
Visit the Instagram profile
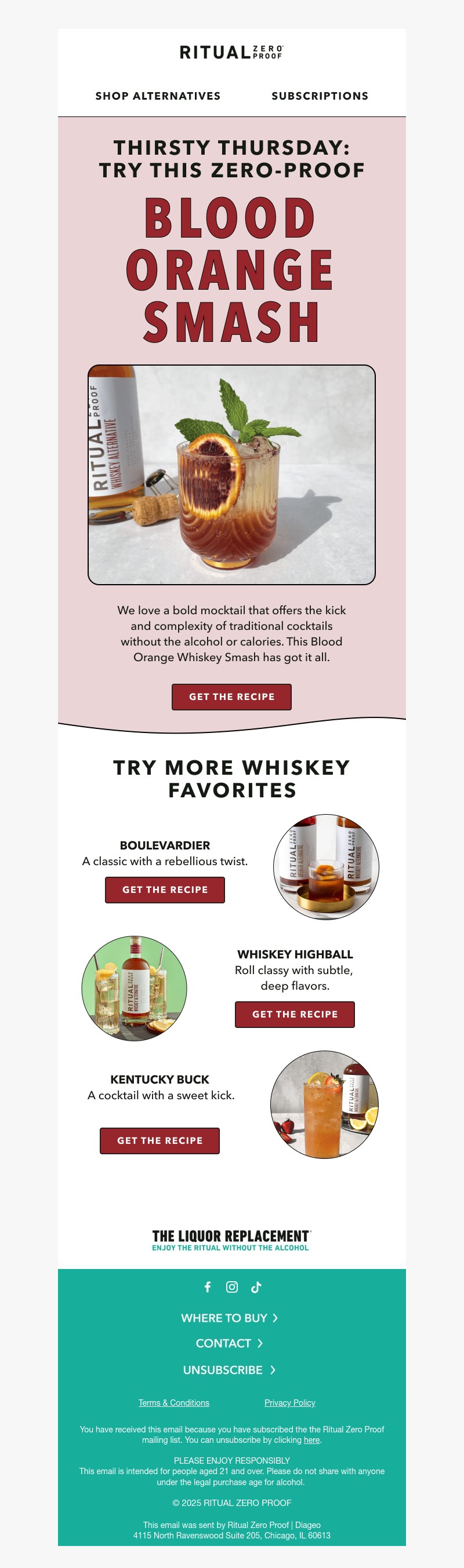point(232,1287)
